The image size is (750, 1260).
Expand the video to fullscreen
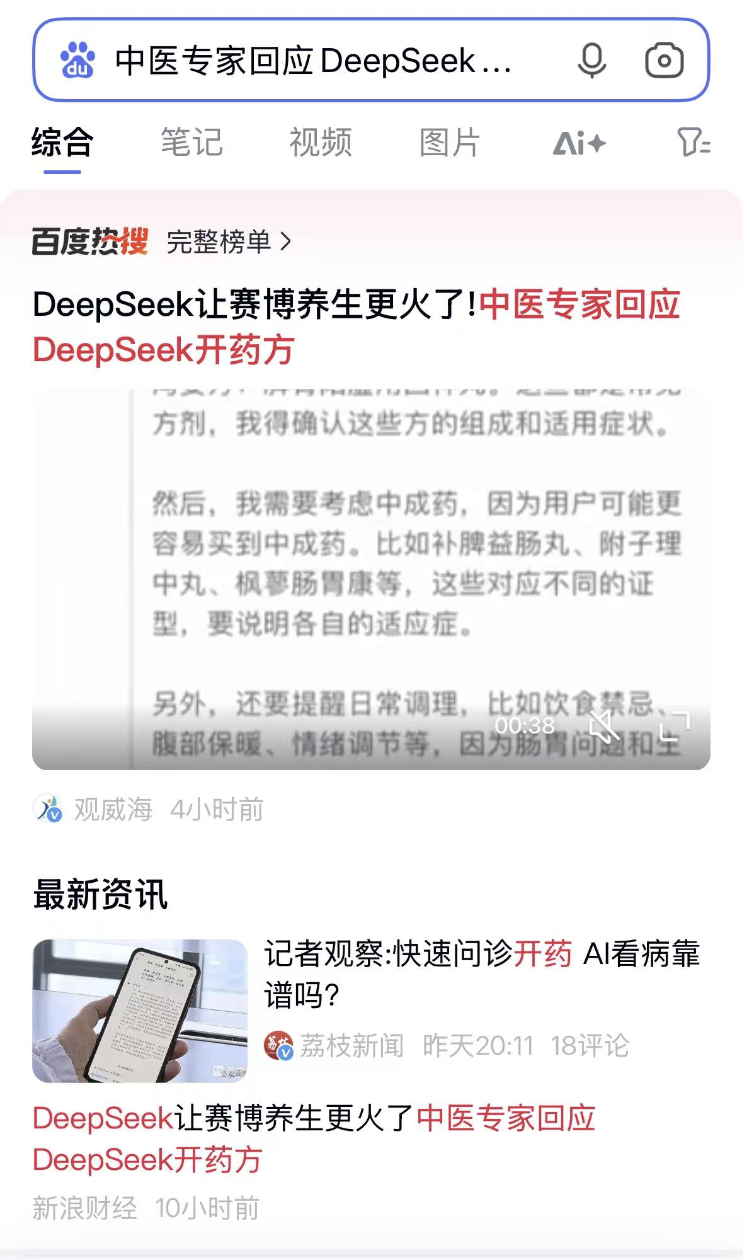[x=674, y=726]
